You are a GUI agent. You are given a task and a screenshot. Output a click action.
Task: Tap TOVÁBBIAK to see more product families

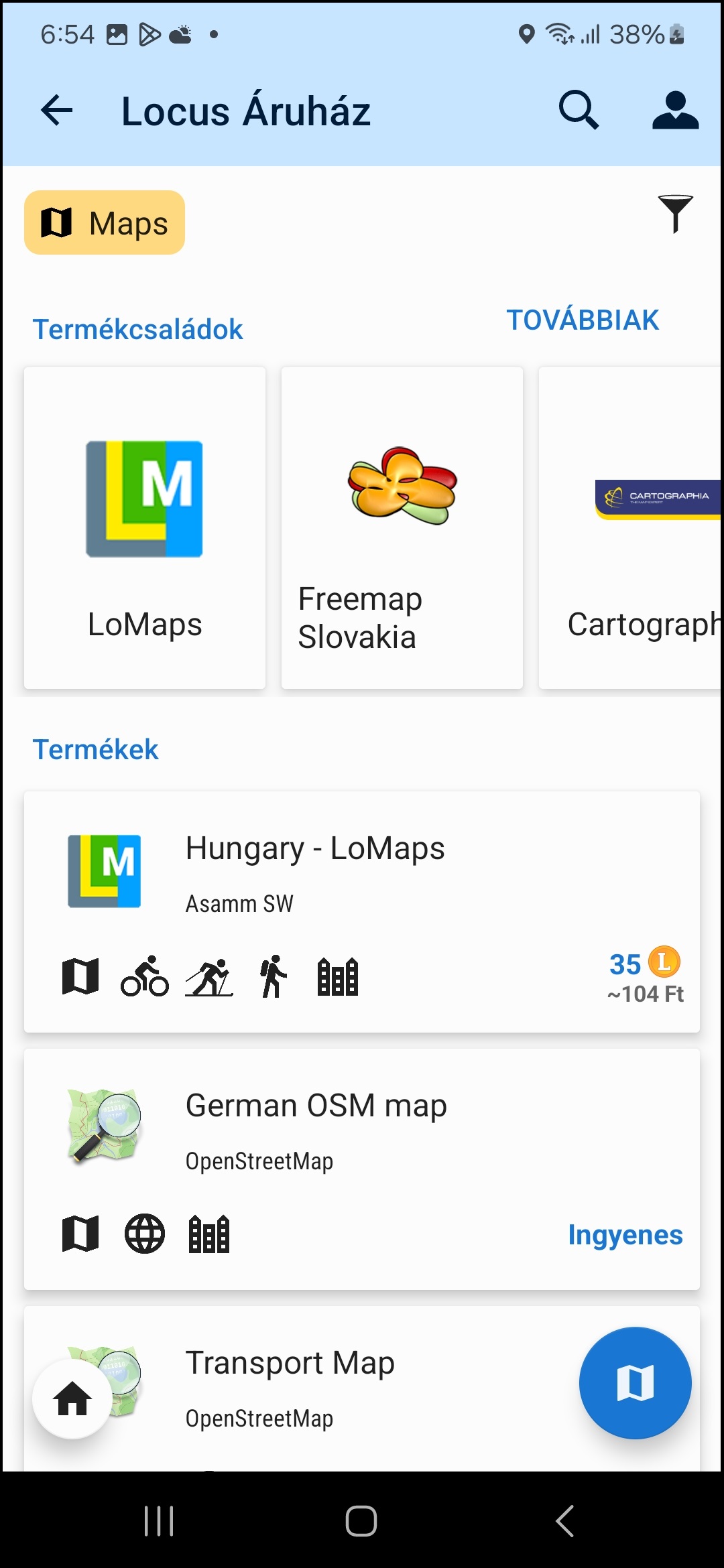pyautogui.click(x=583, y=320)
